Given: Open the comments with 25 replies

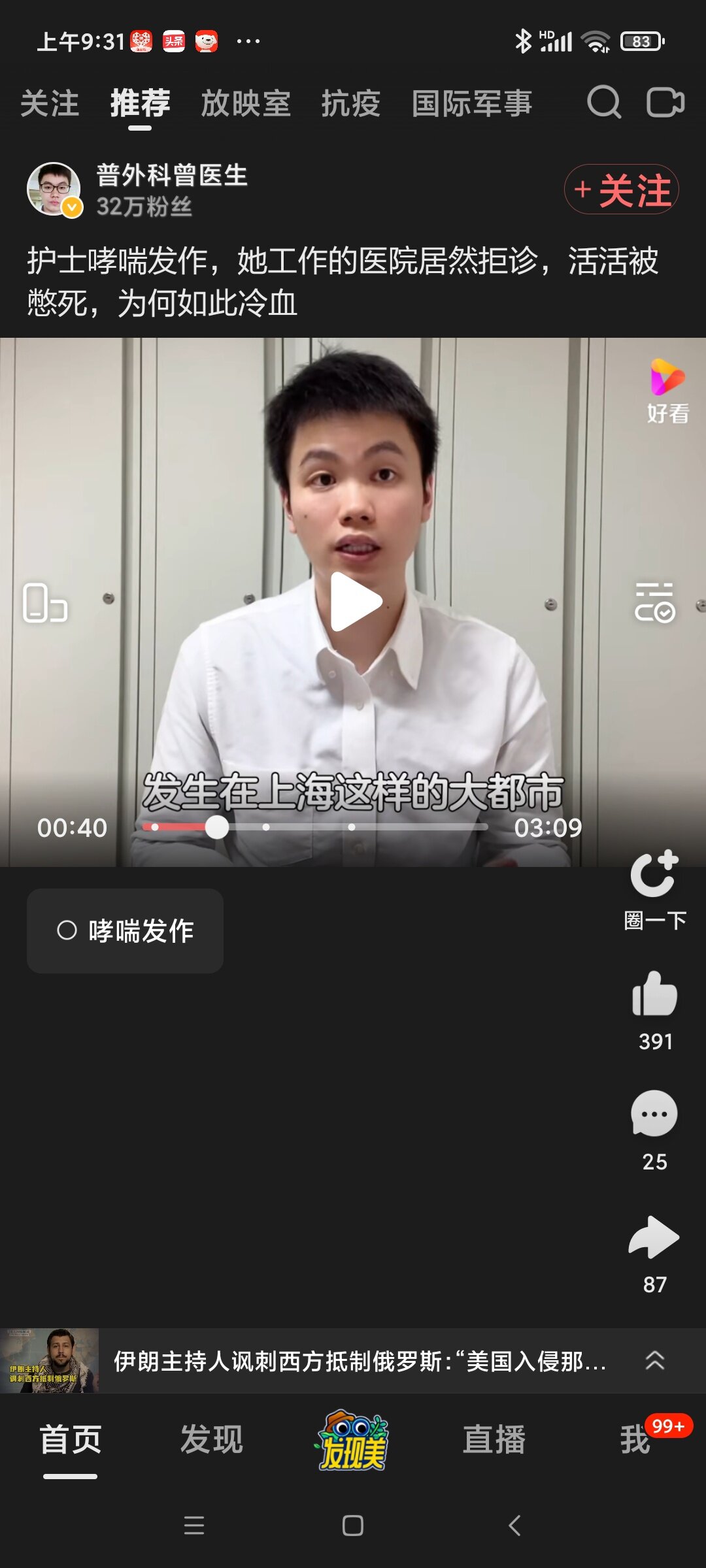Looking at the screenshot, I should point(654,1115).
